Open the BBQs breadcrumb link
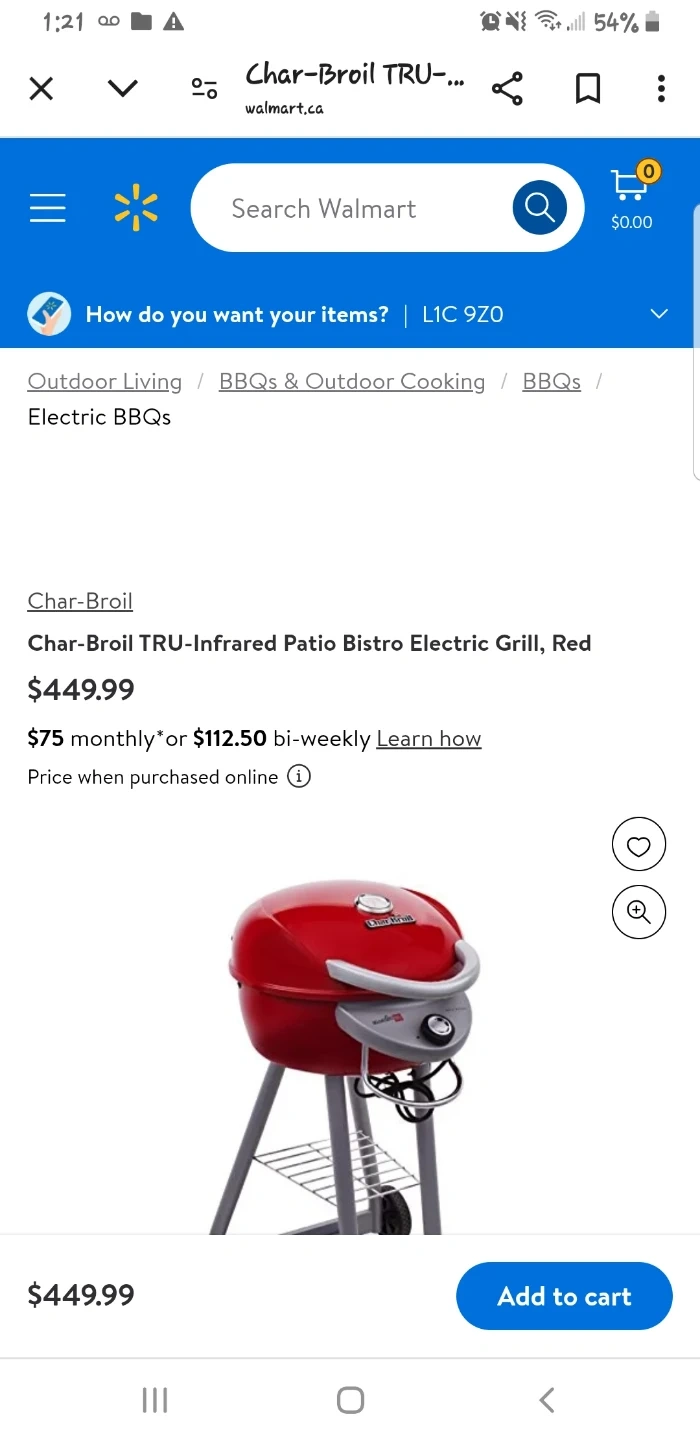 (551, 381)
